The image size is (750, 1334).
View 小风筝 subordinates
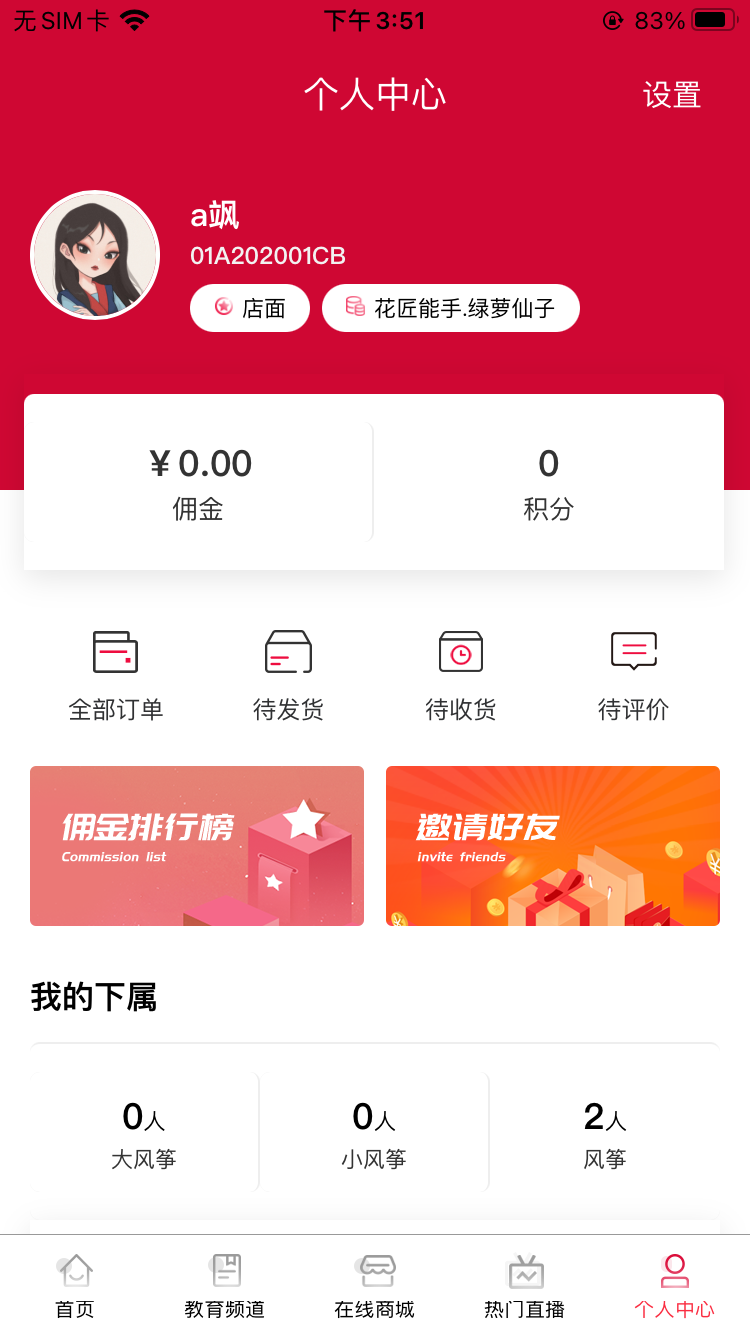coord(374,1132)
